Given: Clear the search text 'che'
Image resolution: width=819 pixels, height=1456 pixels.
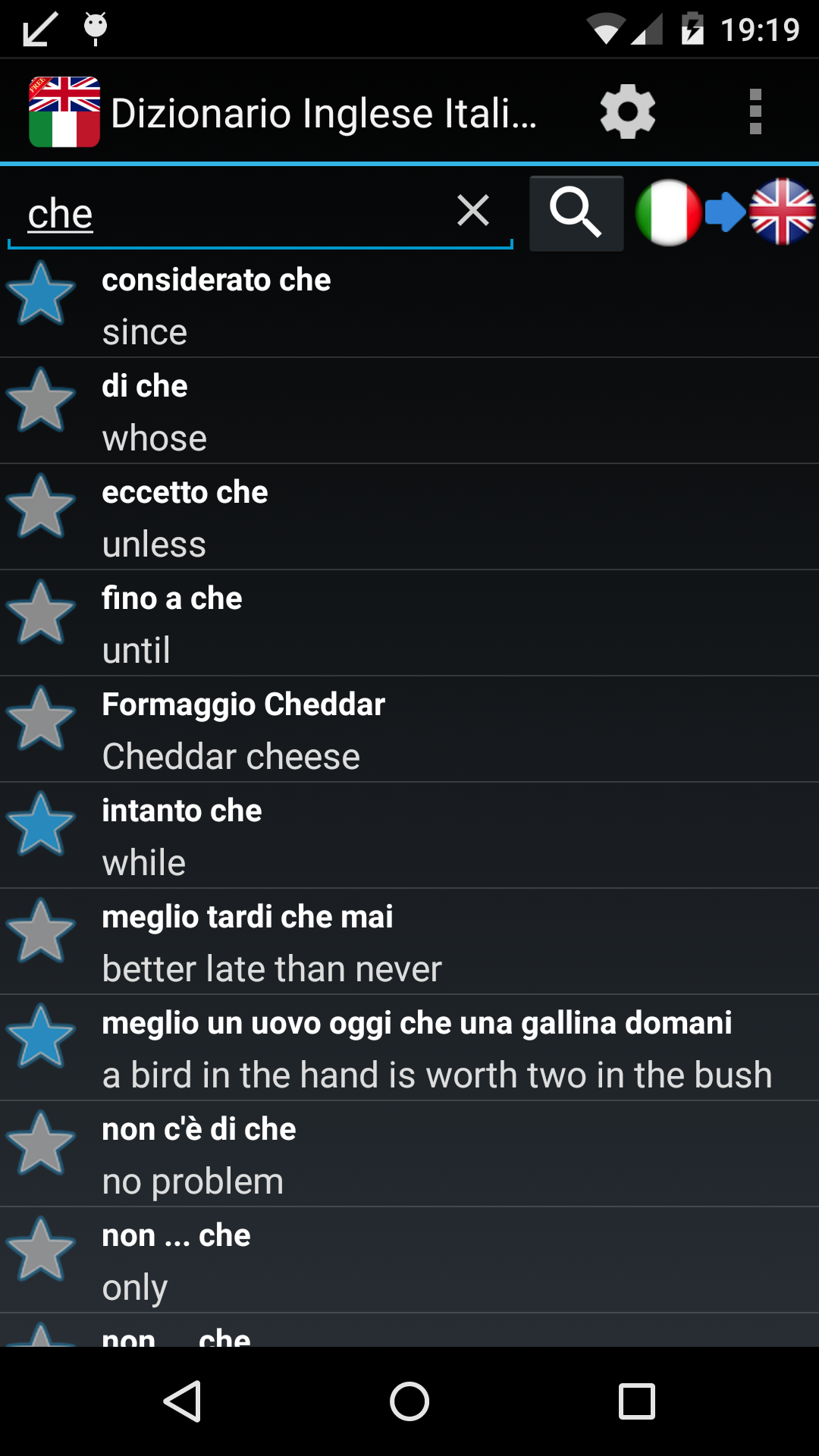Looking at the screenshot, I should tap(473, 211).
